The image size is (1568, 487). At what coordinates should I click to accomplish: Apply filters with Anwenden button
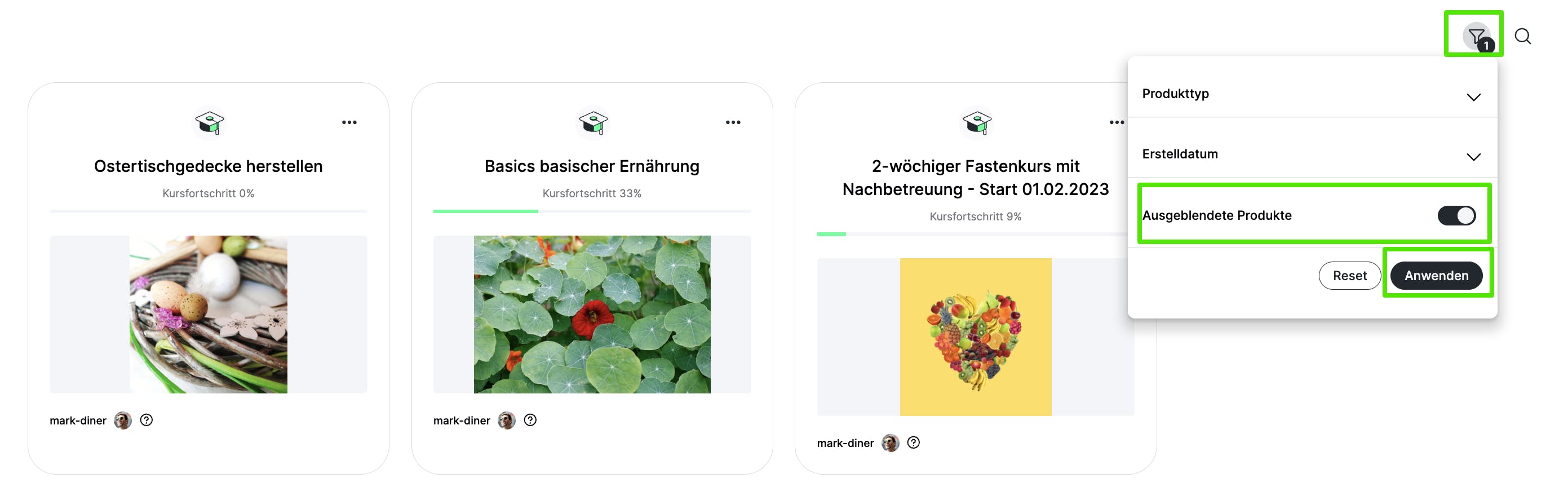coord(1436,275)
